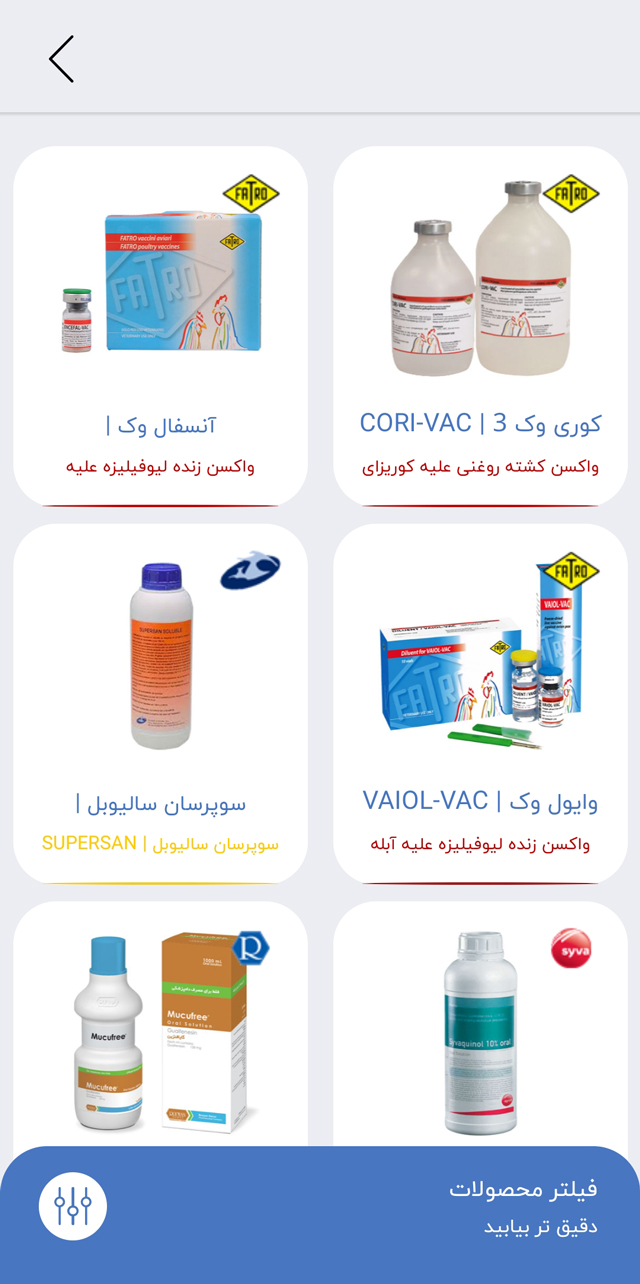This screenshot has height=1284, width=640.
Task: Open the CORI-VAC 3 product card
Action: coord(480,326)
